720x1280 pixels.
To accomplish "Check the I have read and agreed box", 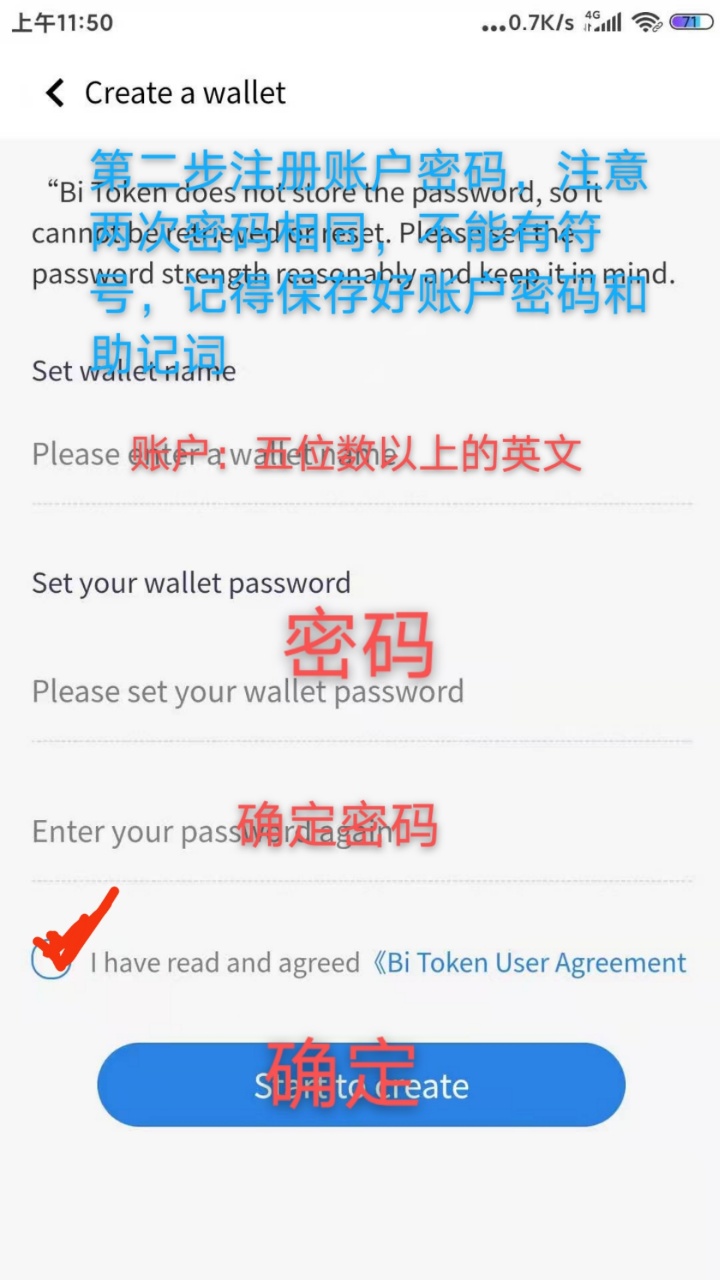I will pos(51,961).
